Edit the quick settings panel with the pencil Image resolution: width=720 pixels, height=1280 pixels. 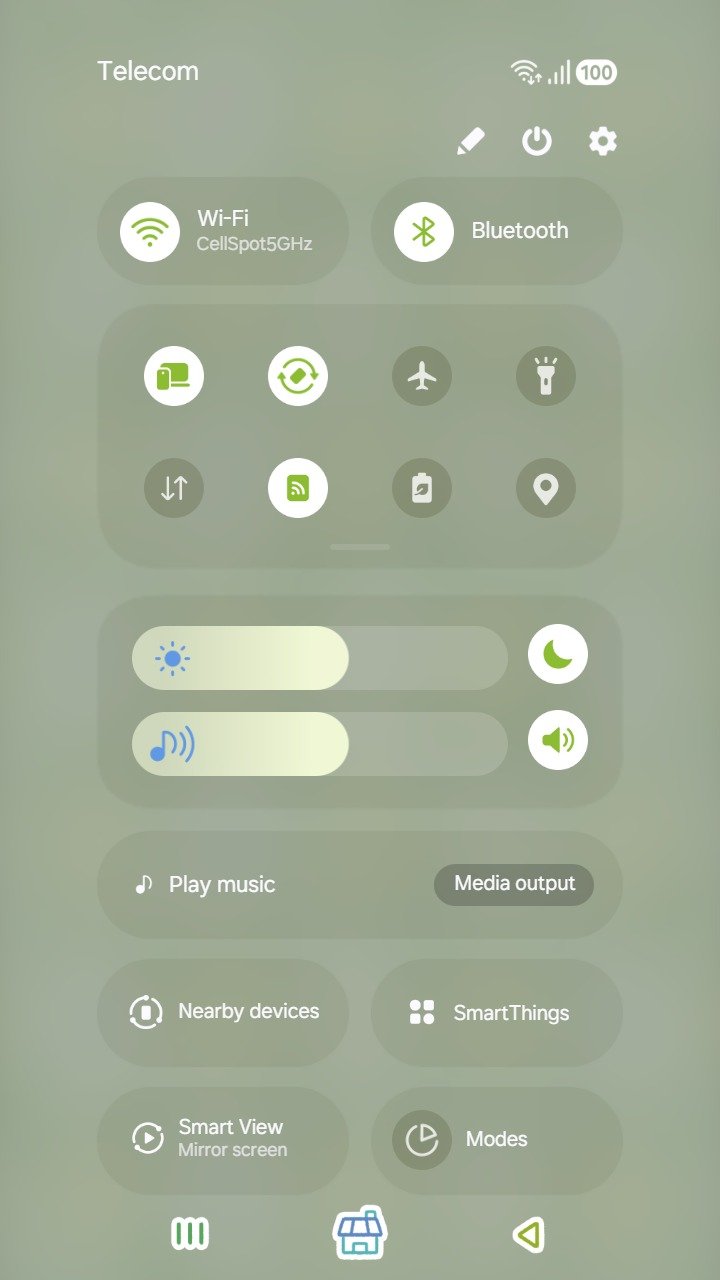[x=470, y=142]
